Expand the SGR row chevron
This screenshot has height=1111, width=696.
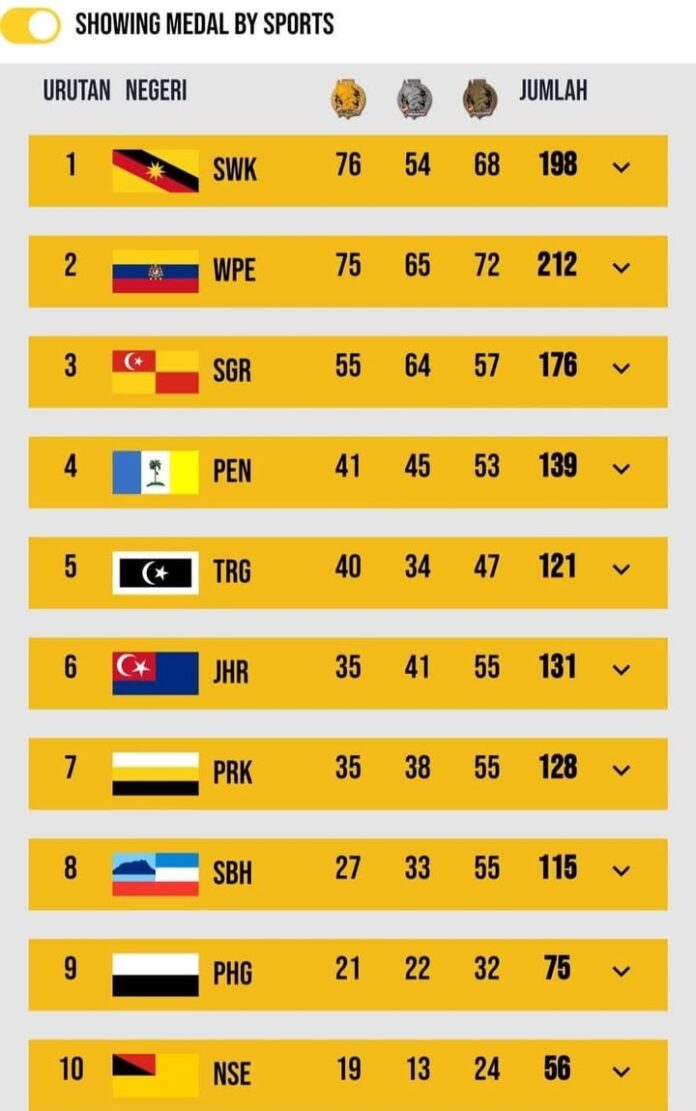click(620, 369)
